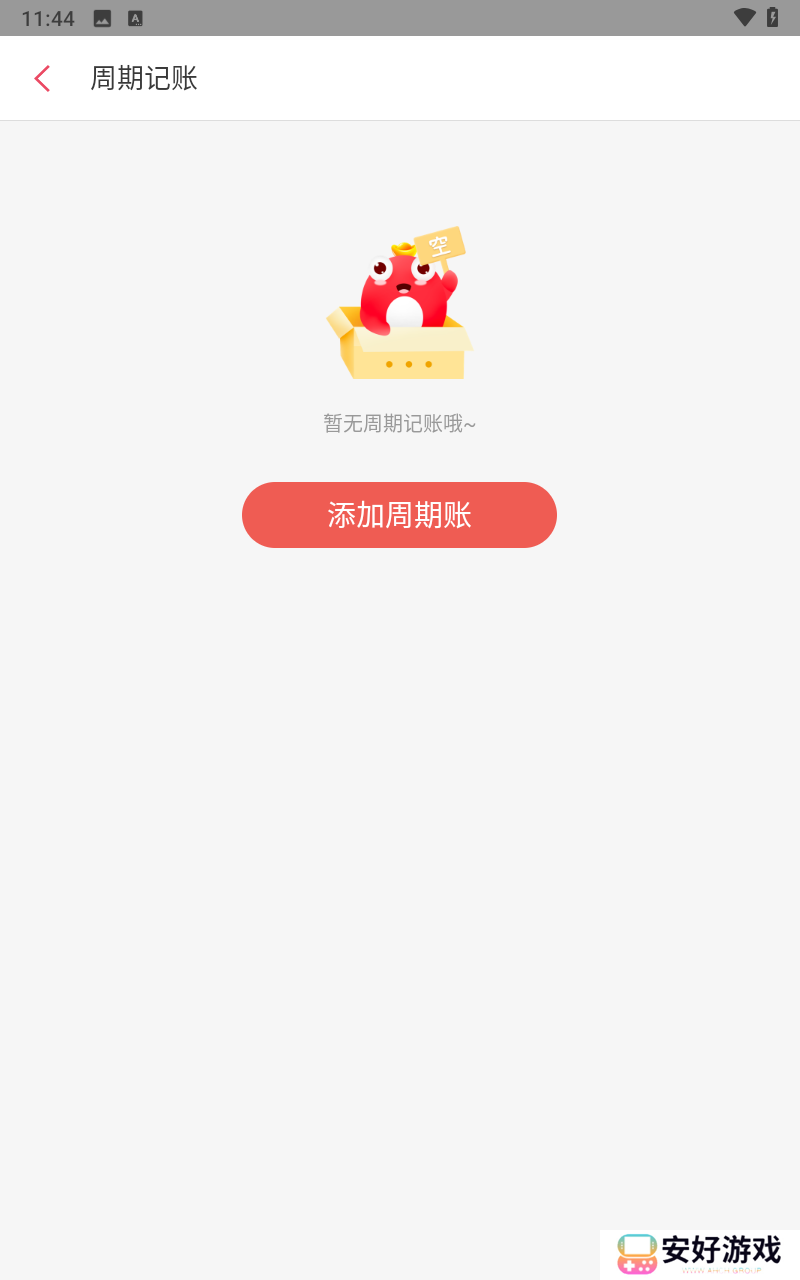The width and height of the screenshot is (800, 1280).
Task: Click the status bar area
Action: point(400,17)
